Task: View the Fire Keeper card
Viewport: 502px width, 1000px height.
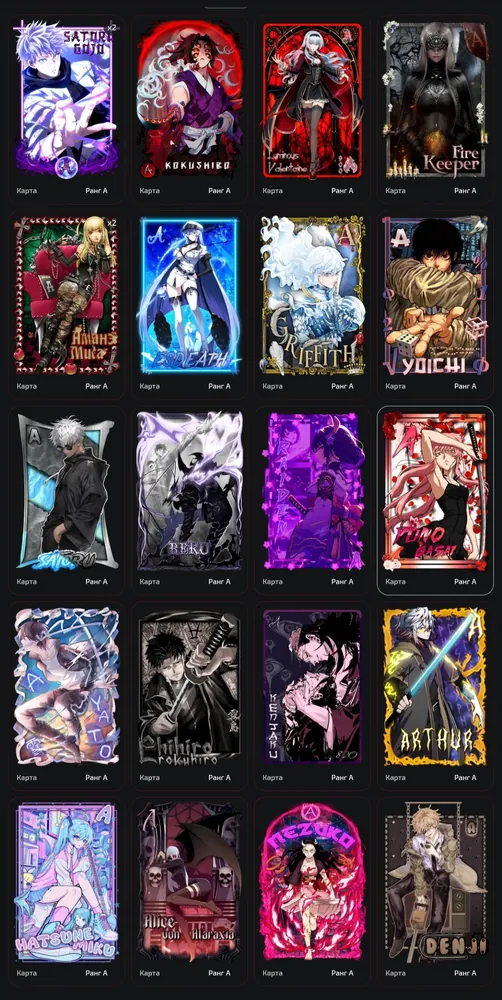Action: [x=435, y=109]
